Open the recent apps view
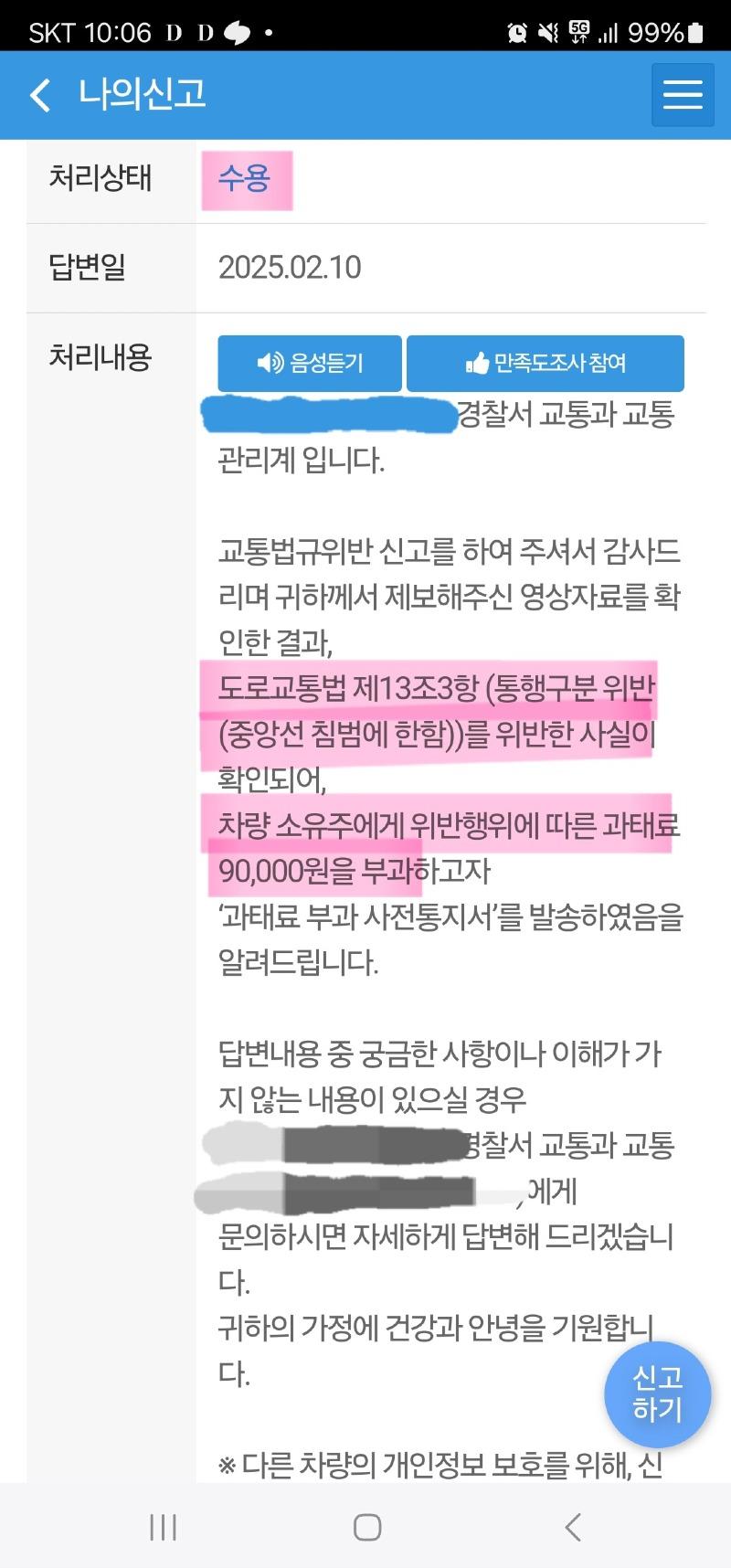This screenshot has width=731, height=1568. pyautogui.click(x=163, y=1527)
